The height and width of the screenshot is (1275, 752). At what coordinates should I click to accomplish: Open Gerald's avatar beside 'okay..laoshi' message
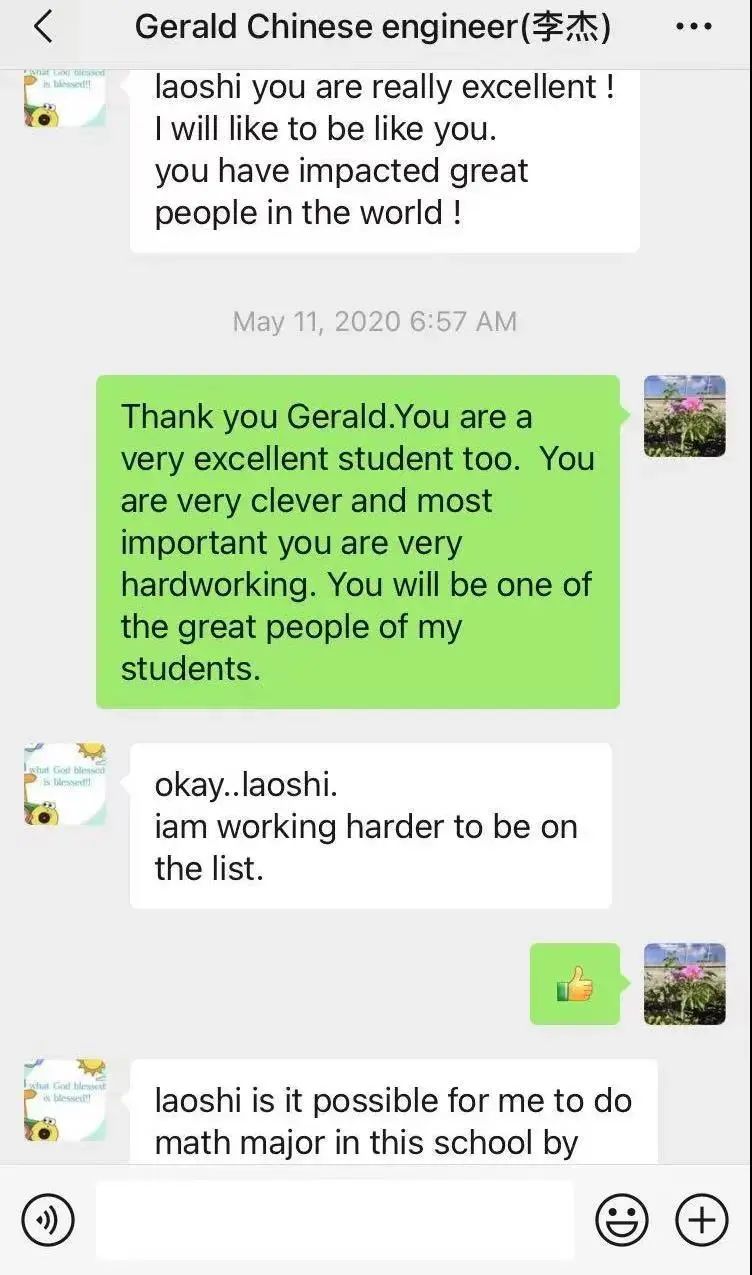tap(65, 784)
